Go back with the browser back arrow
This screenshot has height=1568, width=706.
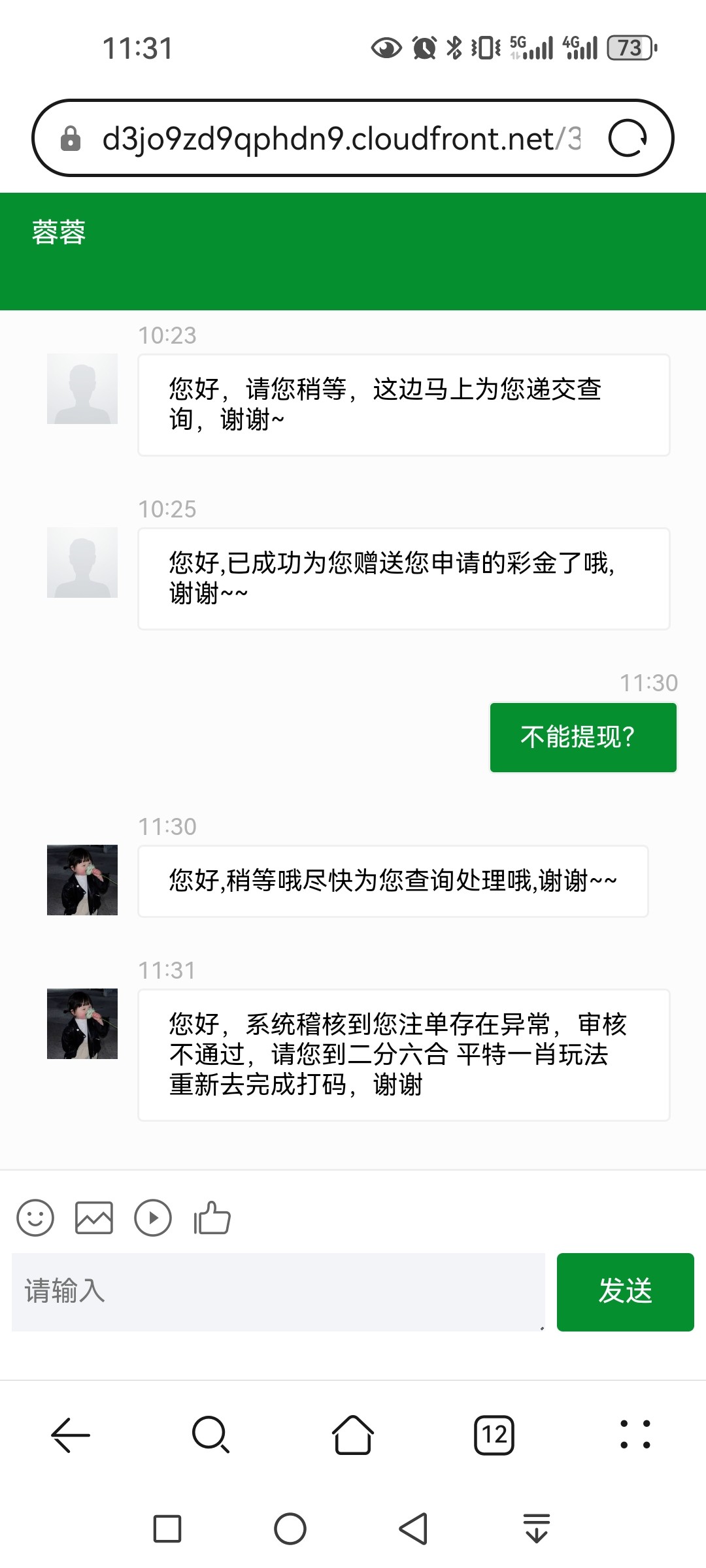pyautogui.click(x=71, y=1435)
